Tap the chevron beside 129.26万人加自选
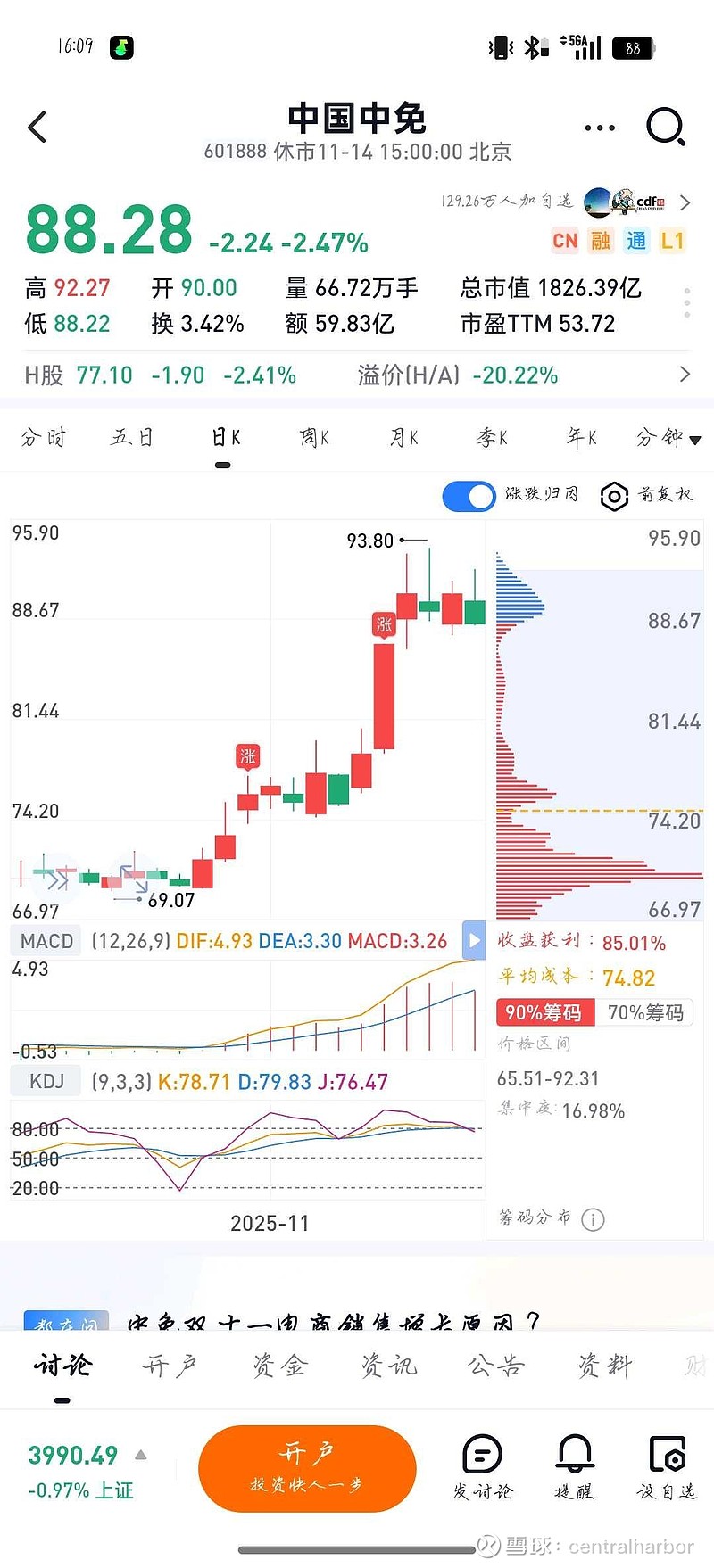Viewport: 714px width, 1568px height. pos(685,202)
